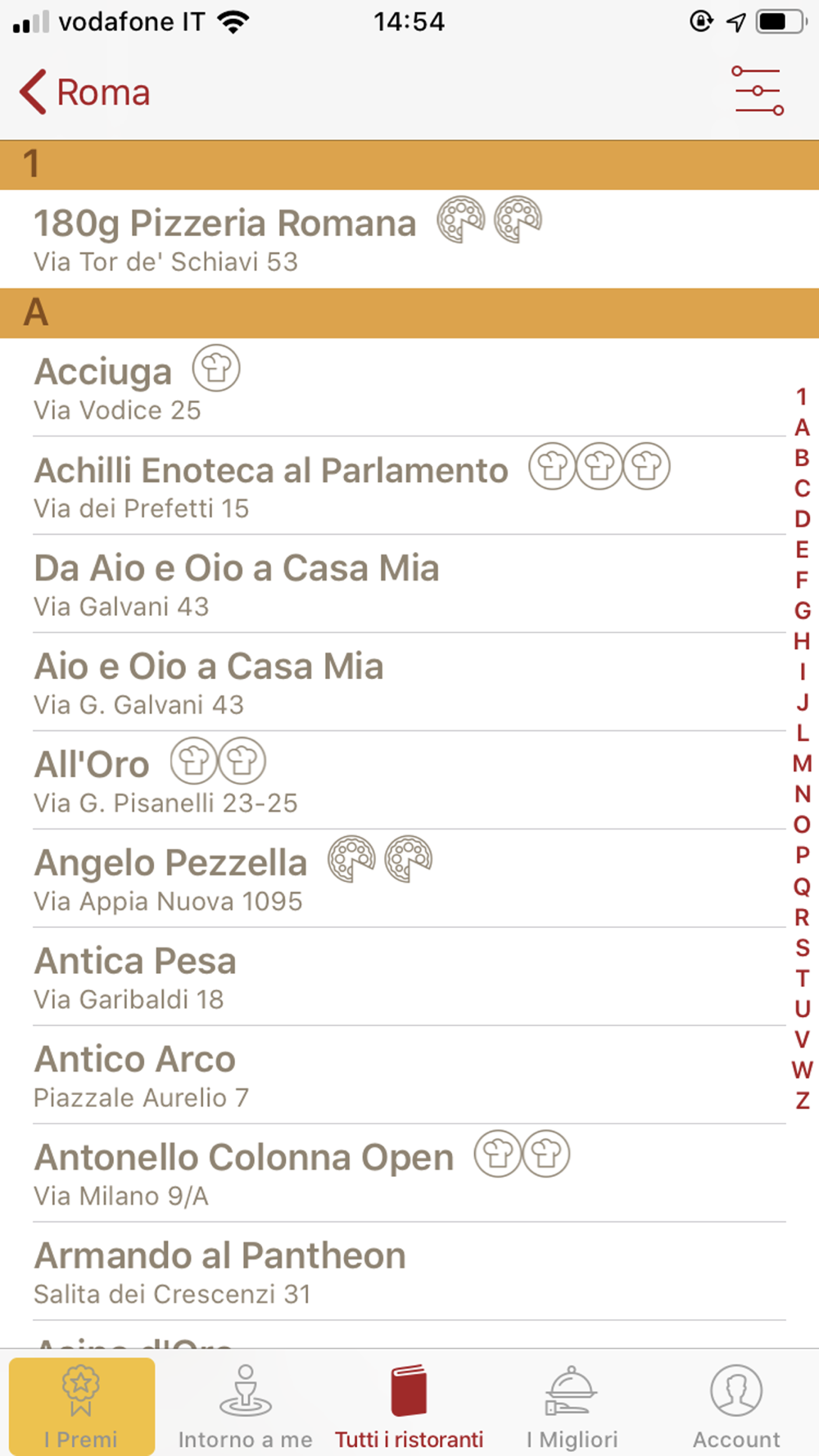The height and width of the screenshot is (1456, 819).
Task: Open Armando al Pantheon
Action: [x=409, y=1272]
